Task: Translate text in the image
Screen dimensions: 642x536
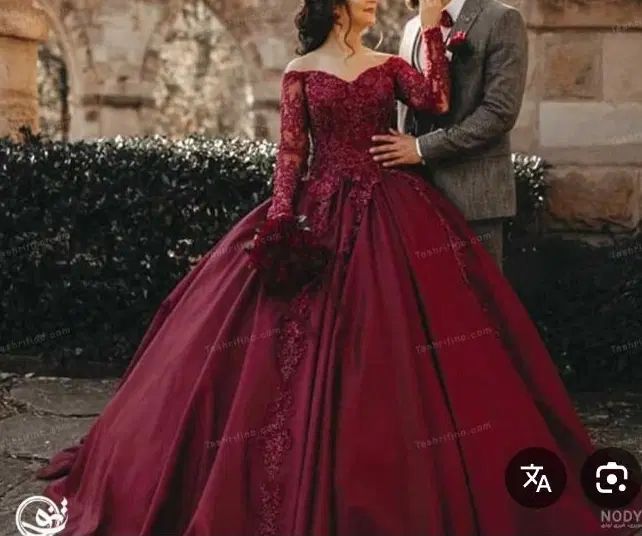Action: coord(535,478)
